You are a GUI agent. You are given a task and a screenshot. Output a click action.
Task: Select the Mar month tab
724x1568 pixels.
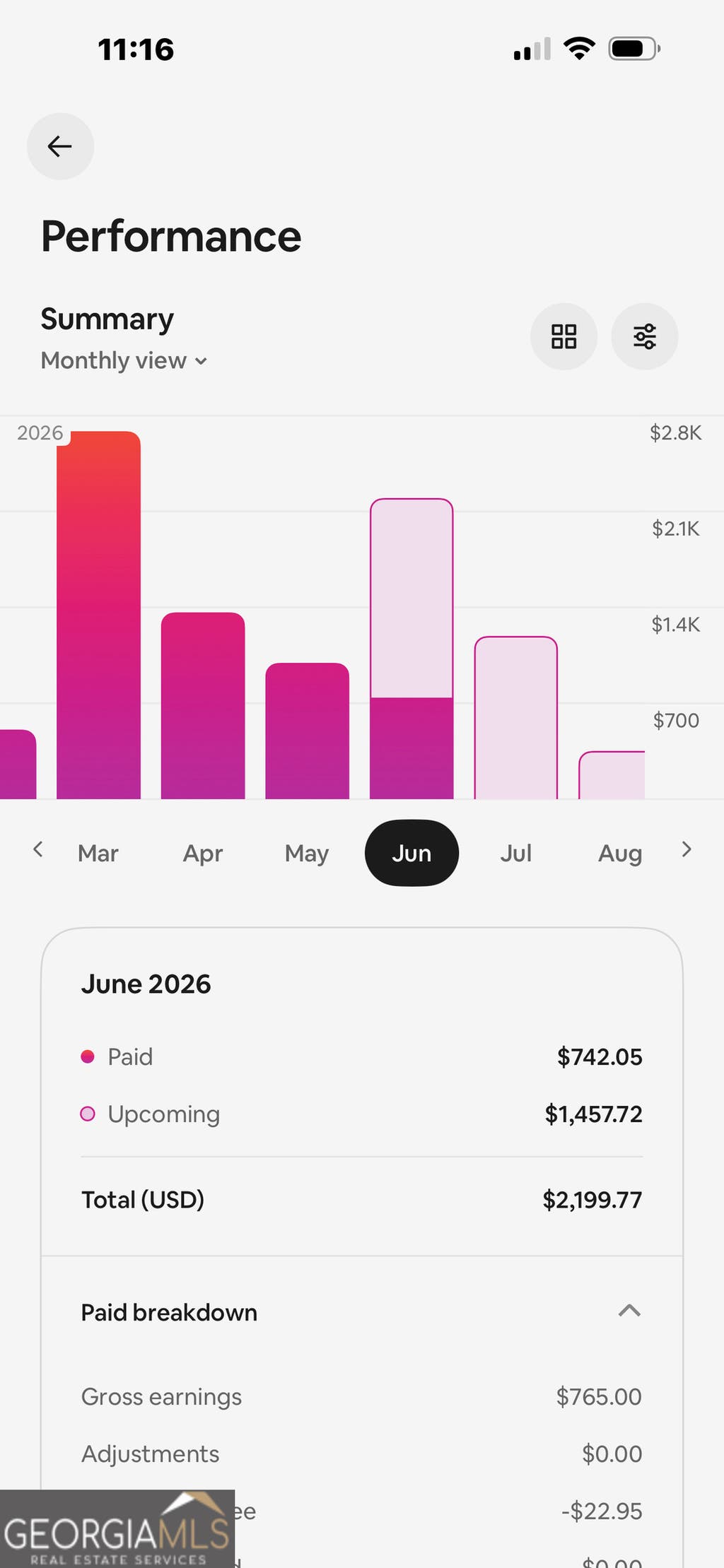pyautogui.click(x=98, y=853)
